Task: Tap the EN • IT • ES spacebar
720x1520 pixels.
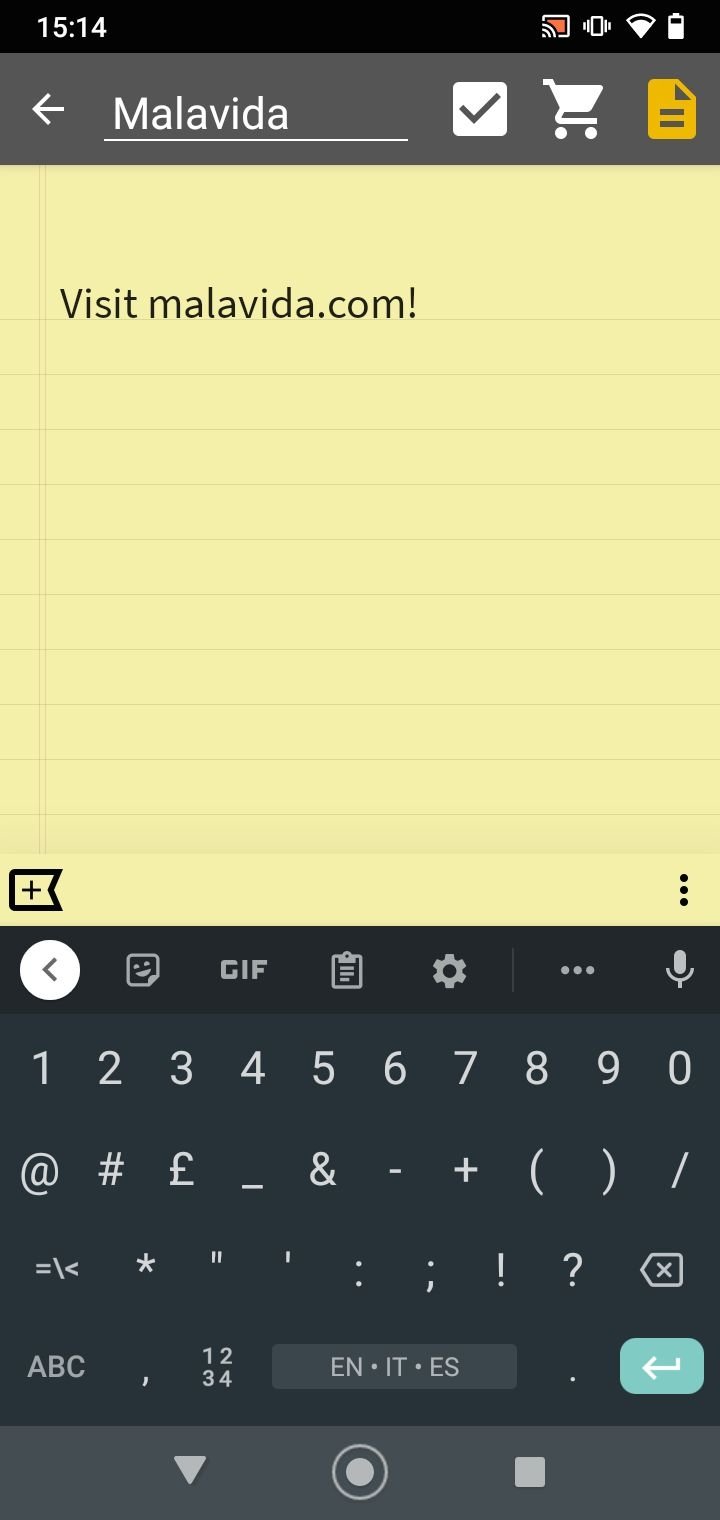Action: point(394,1366)
